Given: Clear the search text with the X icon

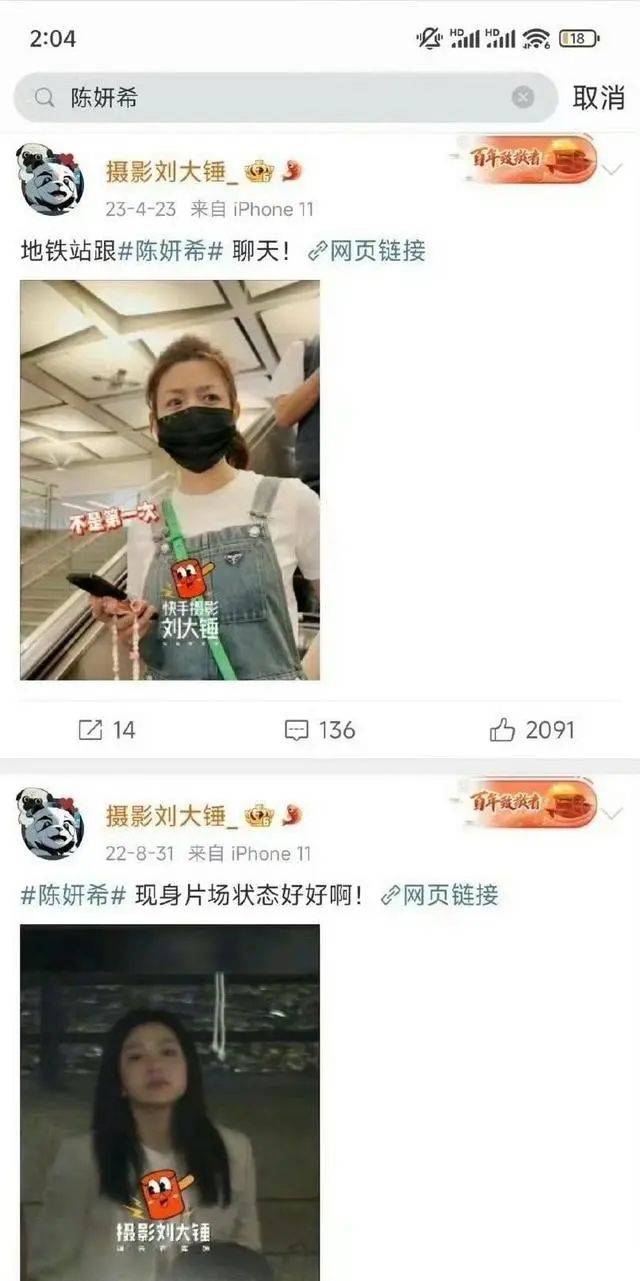Looking at the screenshot, I should (x=522, y=97).
